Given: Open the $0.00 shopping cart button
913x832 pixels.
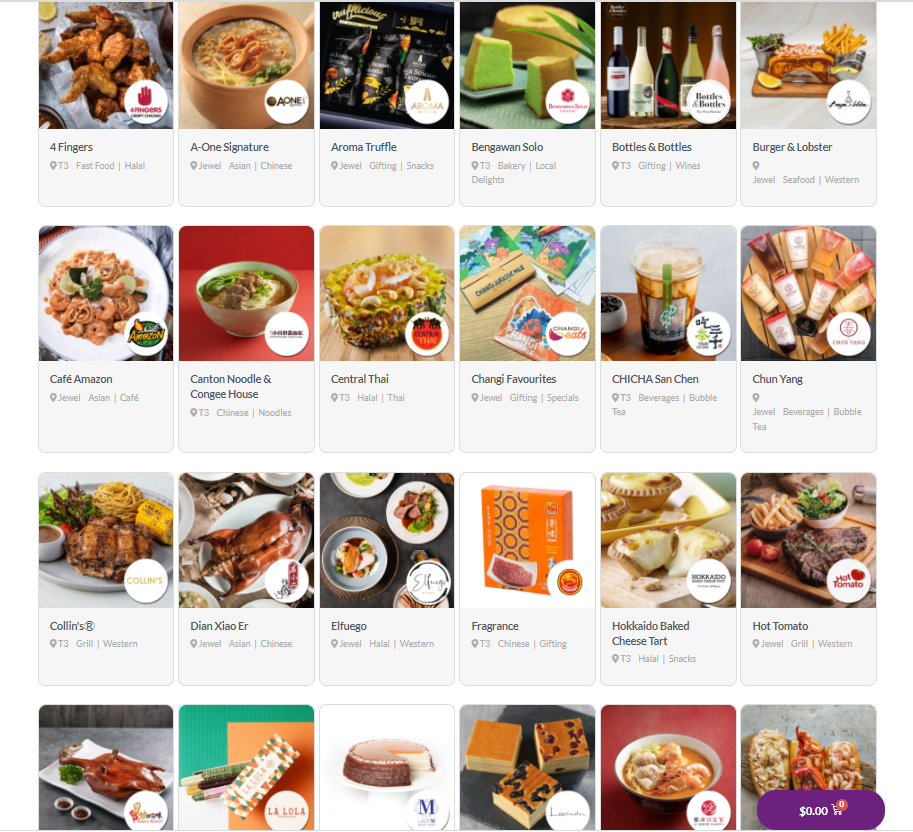Looking at the screenshot, I should coord(820,810).
